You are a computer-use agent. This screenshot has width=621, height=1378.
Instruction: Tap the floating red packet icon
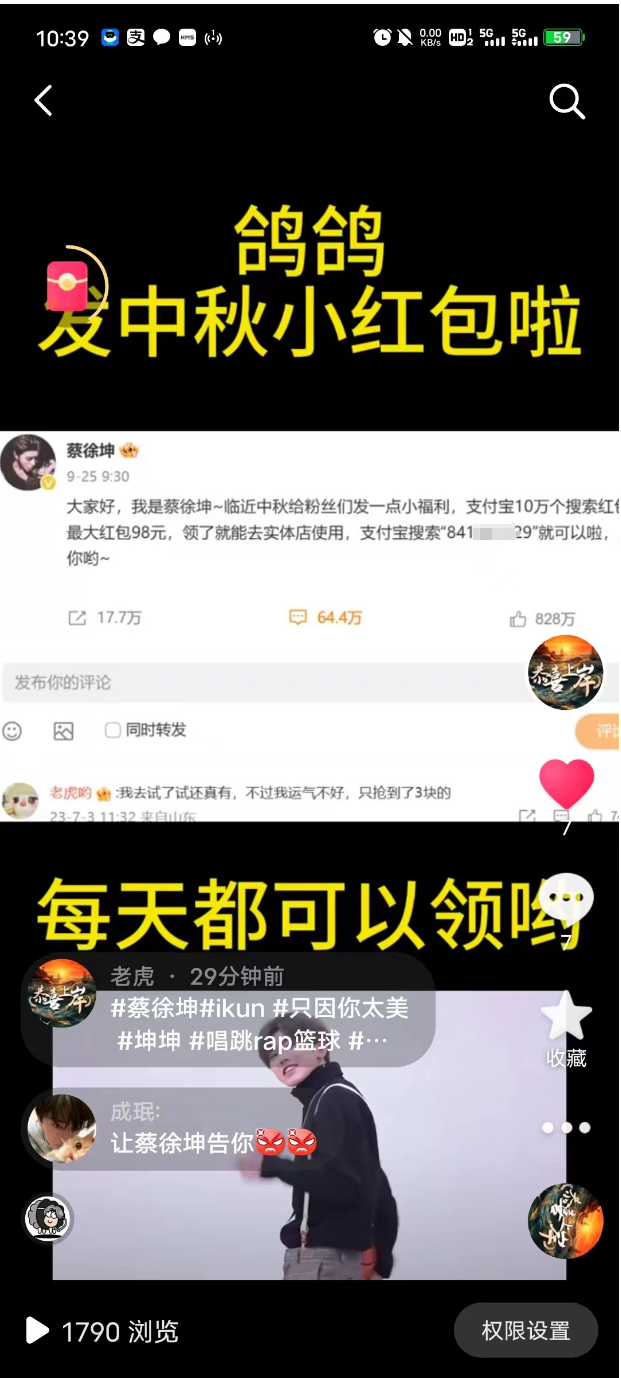[x=68, y=285]
